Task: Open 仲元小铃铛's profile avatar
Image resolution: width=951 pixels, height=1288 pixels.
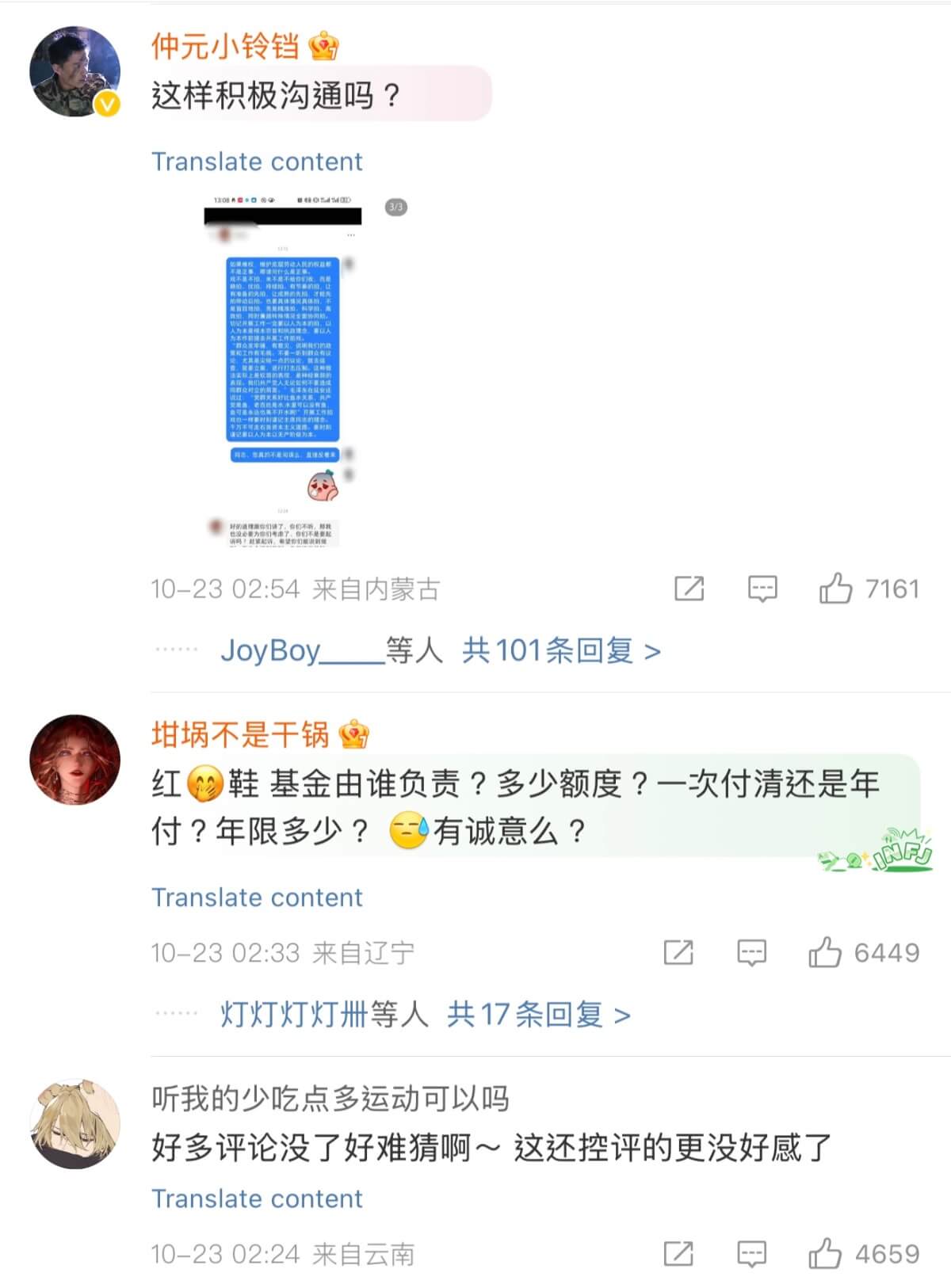Action: (x=74, y=72)
